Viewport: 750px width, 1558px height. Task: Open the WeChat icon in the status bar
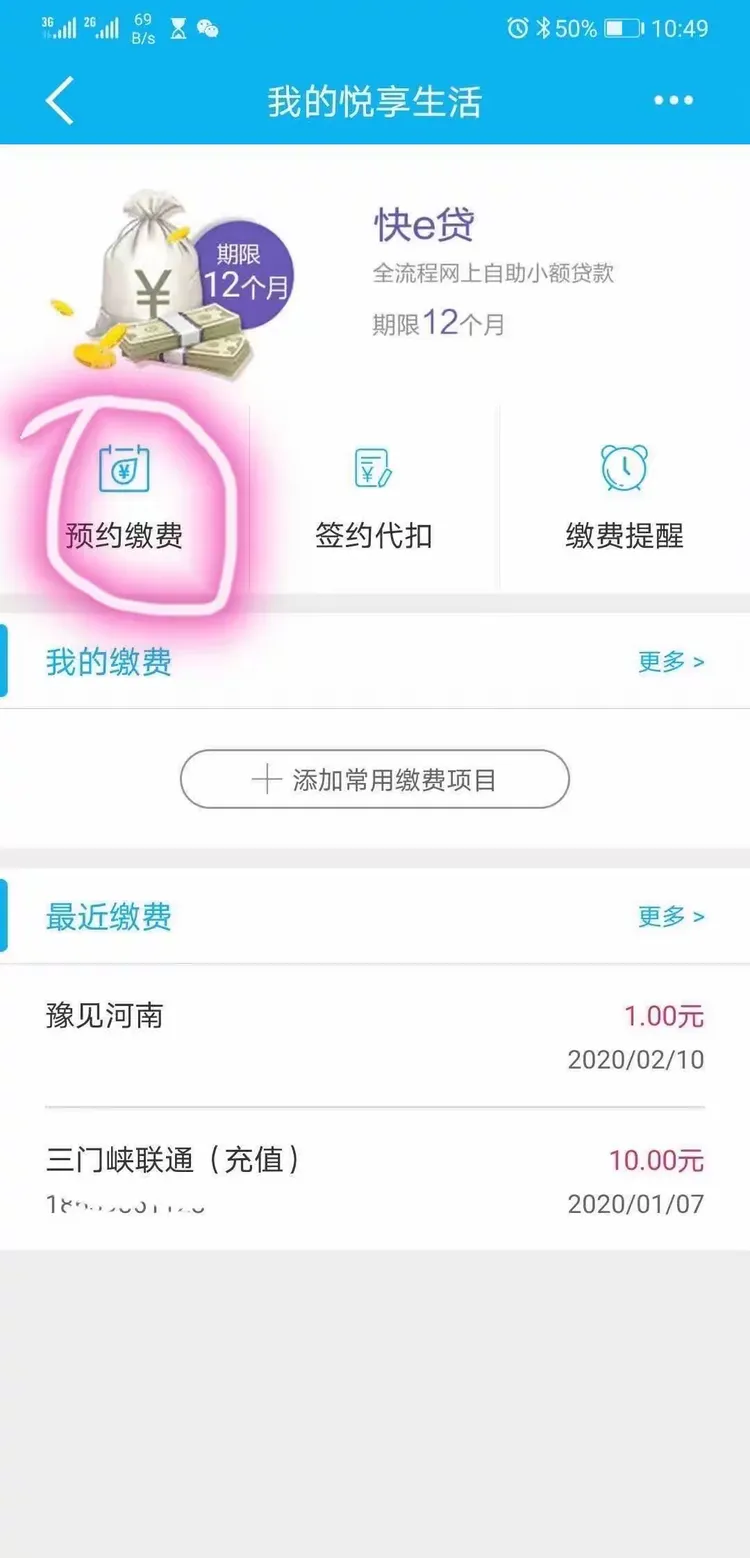point(208,28)
